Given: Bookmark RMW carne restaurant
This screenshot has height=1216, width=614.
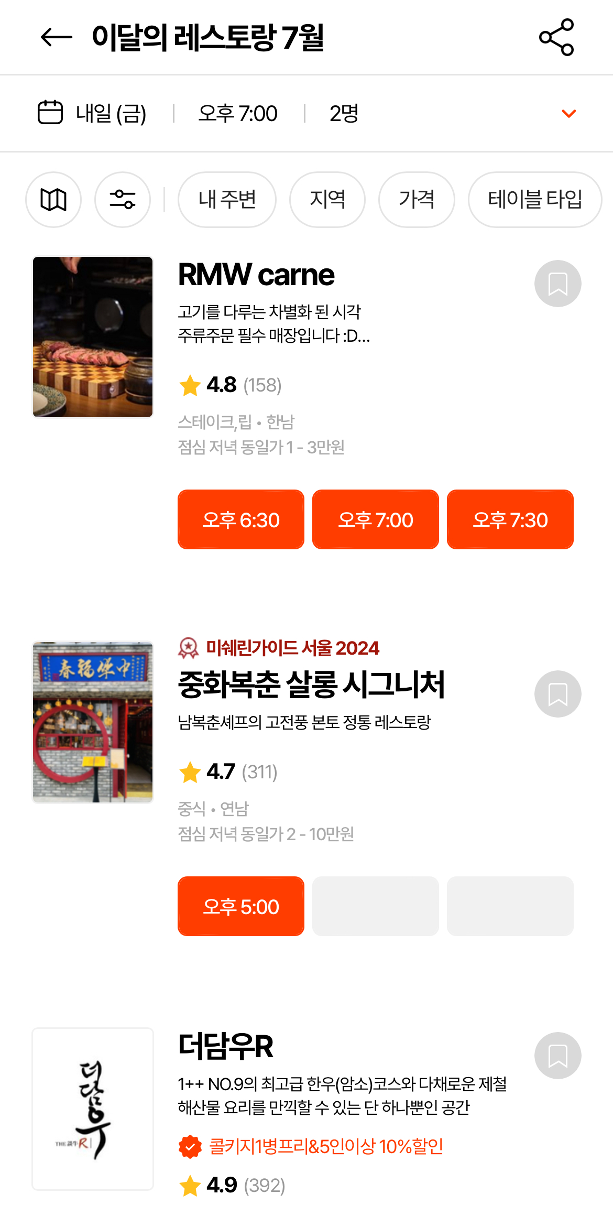Looking at the screenshot, I should pyautogui.click(x=558, y=284).
